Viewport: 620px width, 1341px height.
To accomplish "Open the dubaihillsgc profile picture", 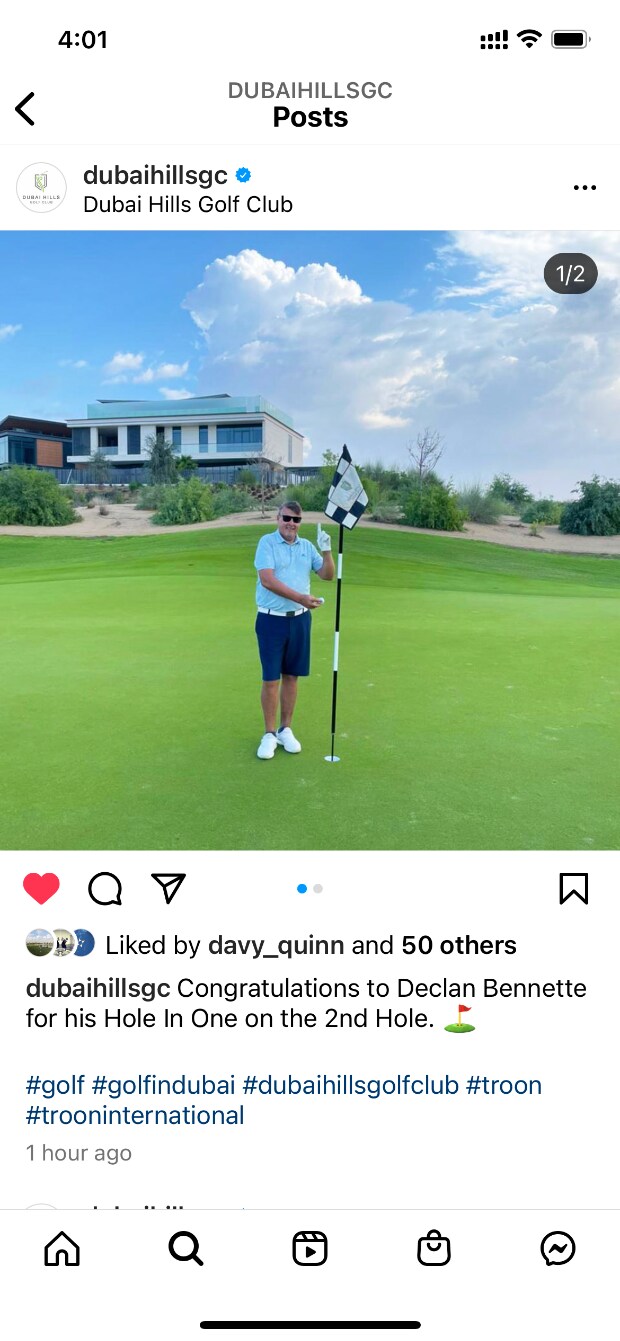I will 41,188.
